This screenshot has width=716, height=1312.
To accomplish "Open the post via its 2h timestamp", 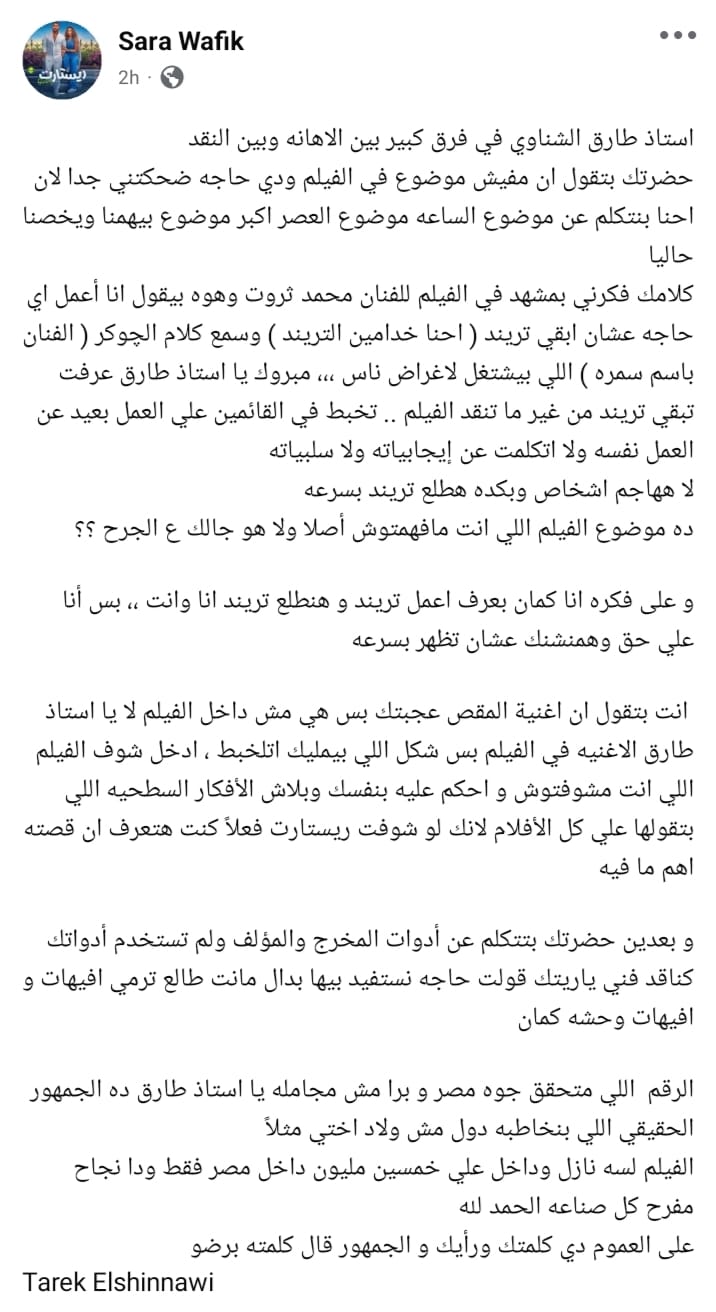I will (129, 78).
